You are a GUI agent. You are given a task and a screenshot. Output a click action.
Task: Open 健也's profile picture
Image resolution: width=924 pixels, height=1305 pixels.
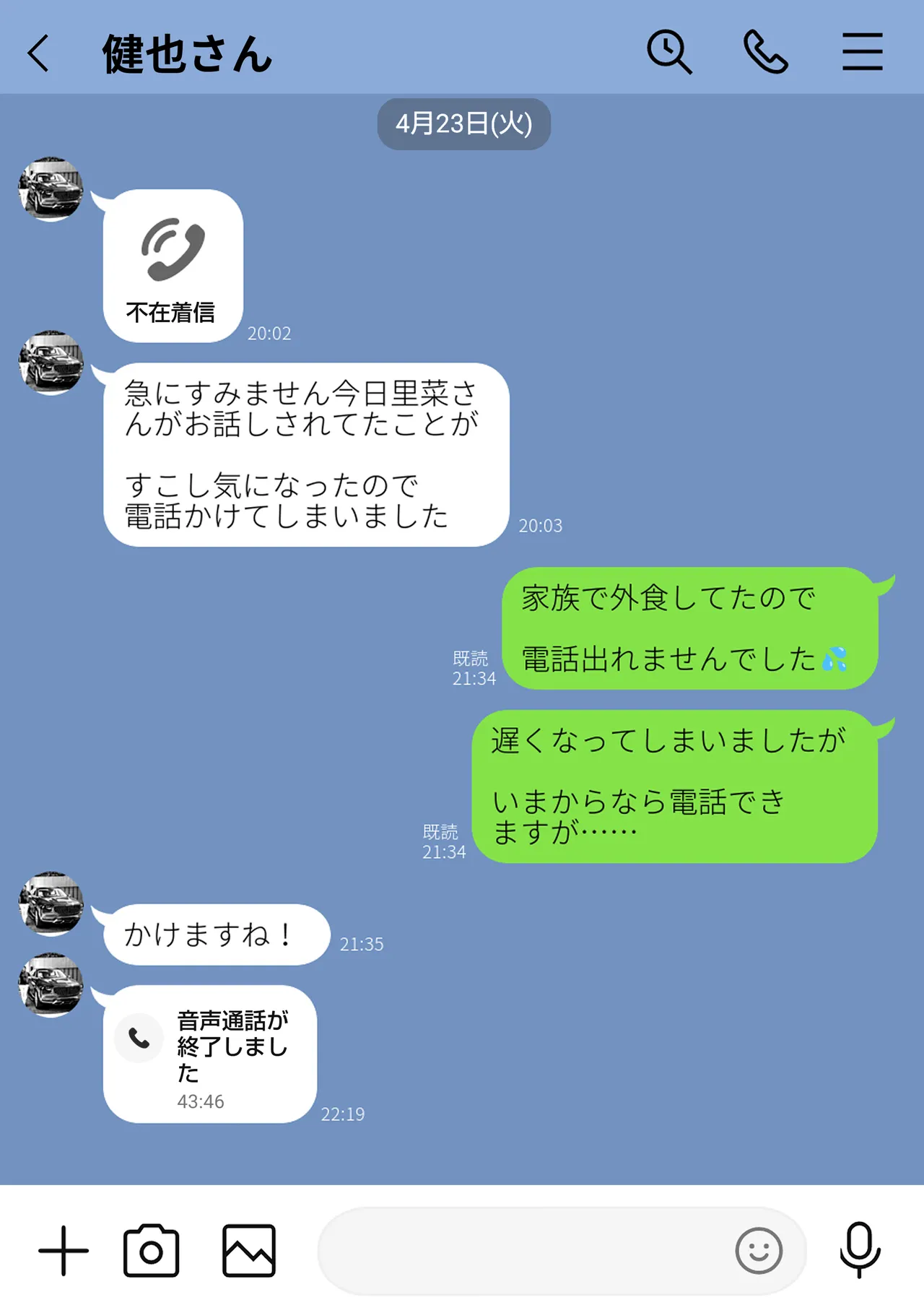click(x=51, y=188)
